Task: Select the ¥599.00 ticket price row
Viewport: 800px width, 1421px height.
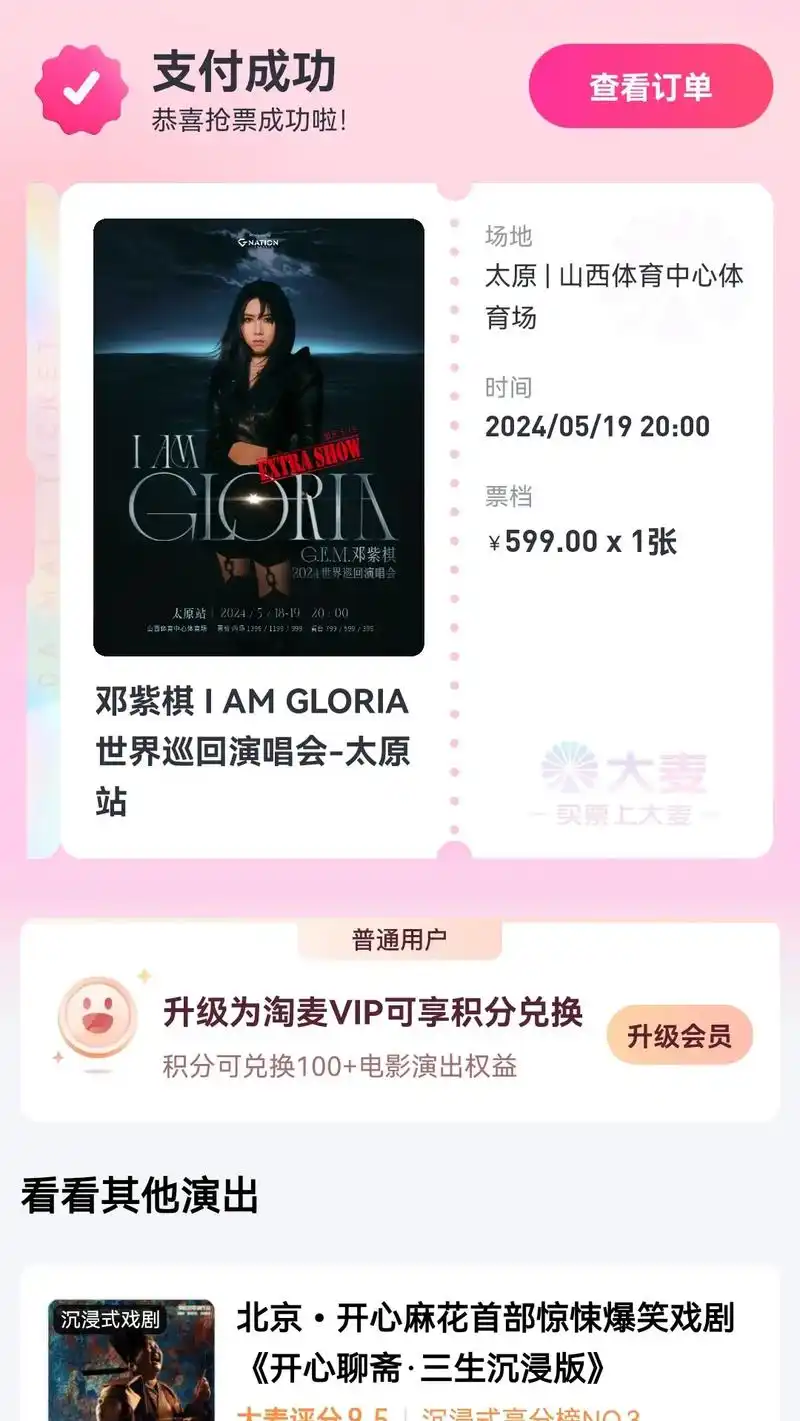Action: coord(580,540)
